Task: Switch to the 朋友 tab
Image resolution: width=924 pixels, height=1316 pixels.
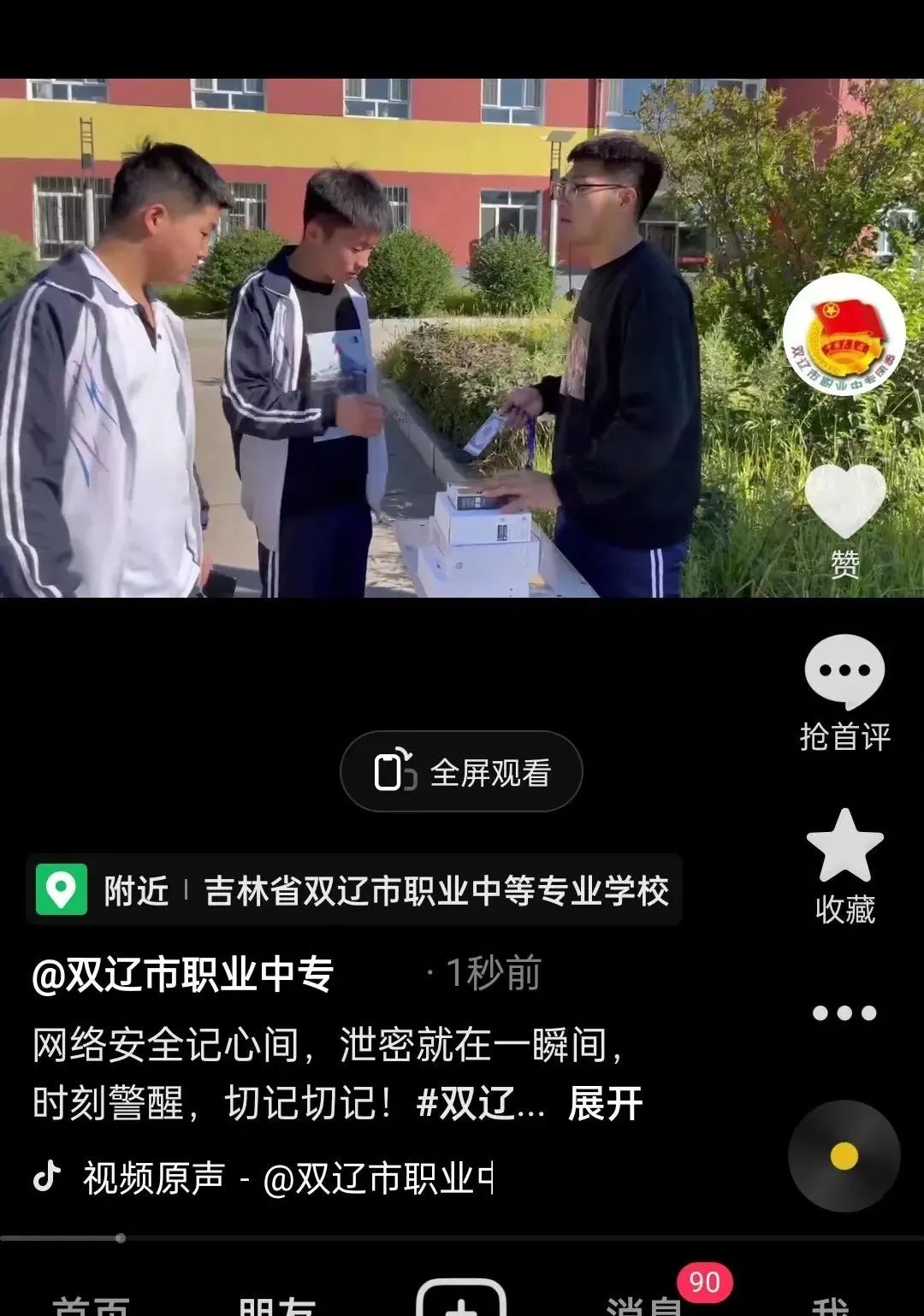Action: [277, 1306]
